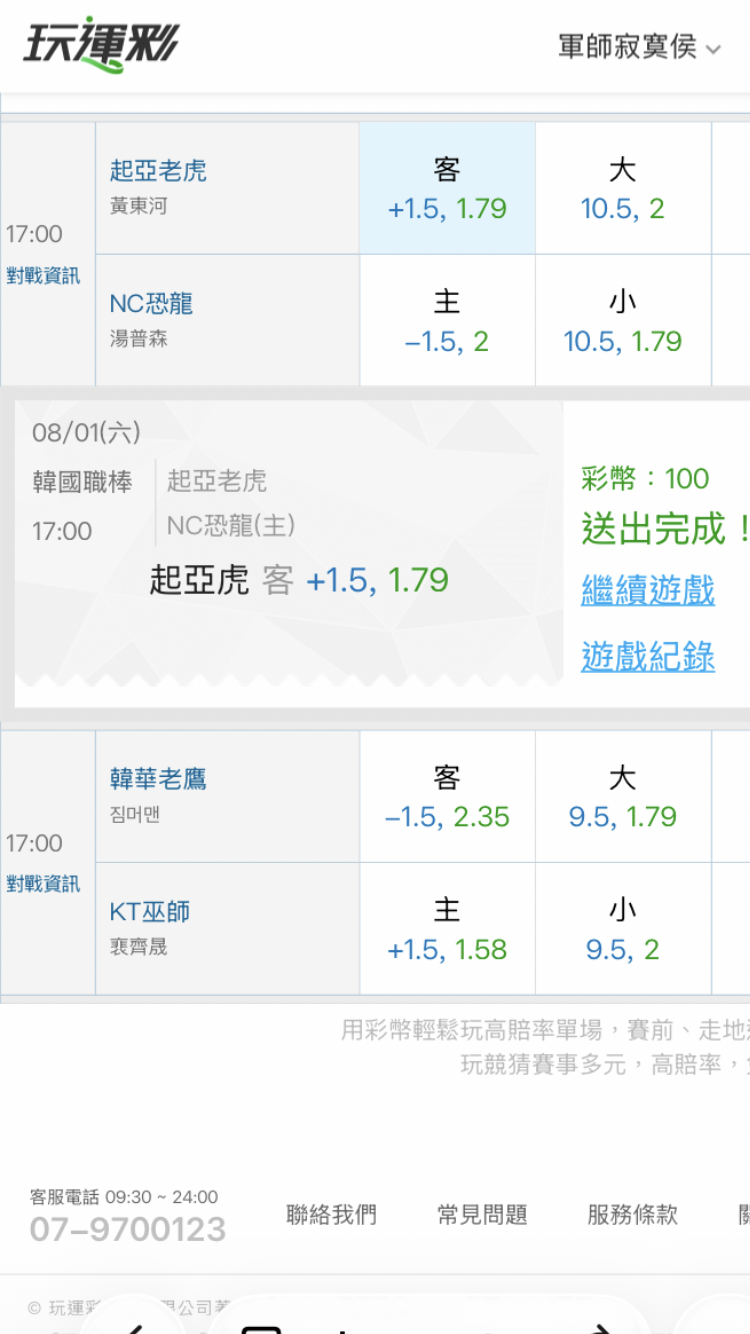This screenshot has height=1334, width=750.
Task: Open 對戰資訊 for the 起亞老虎 match
Action: [43, 276]
